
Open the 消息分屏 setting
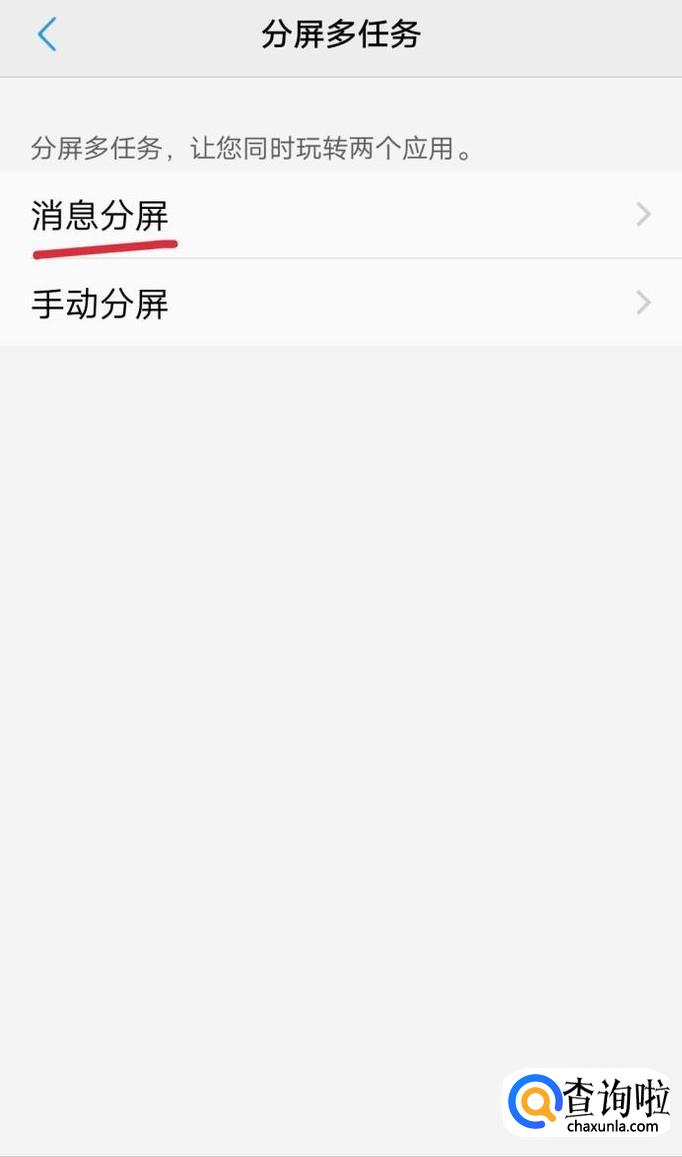pyautogui.click(x=340, y=215)
